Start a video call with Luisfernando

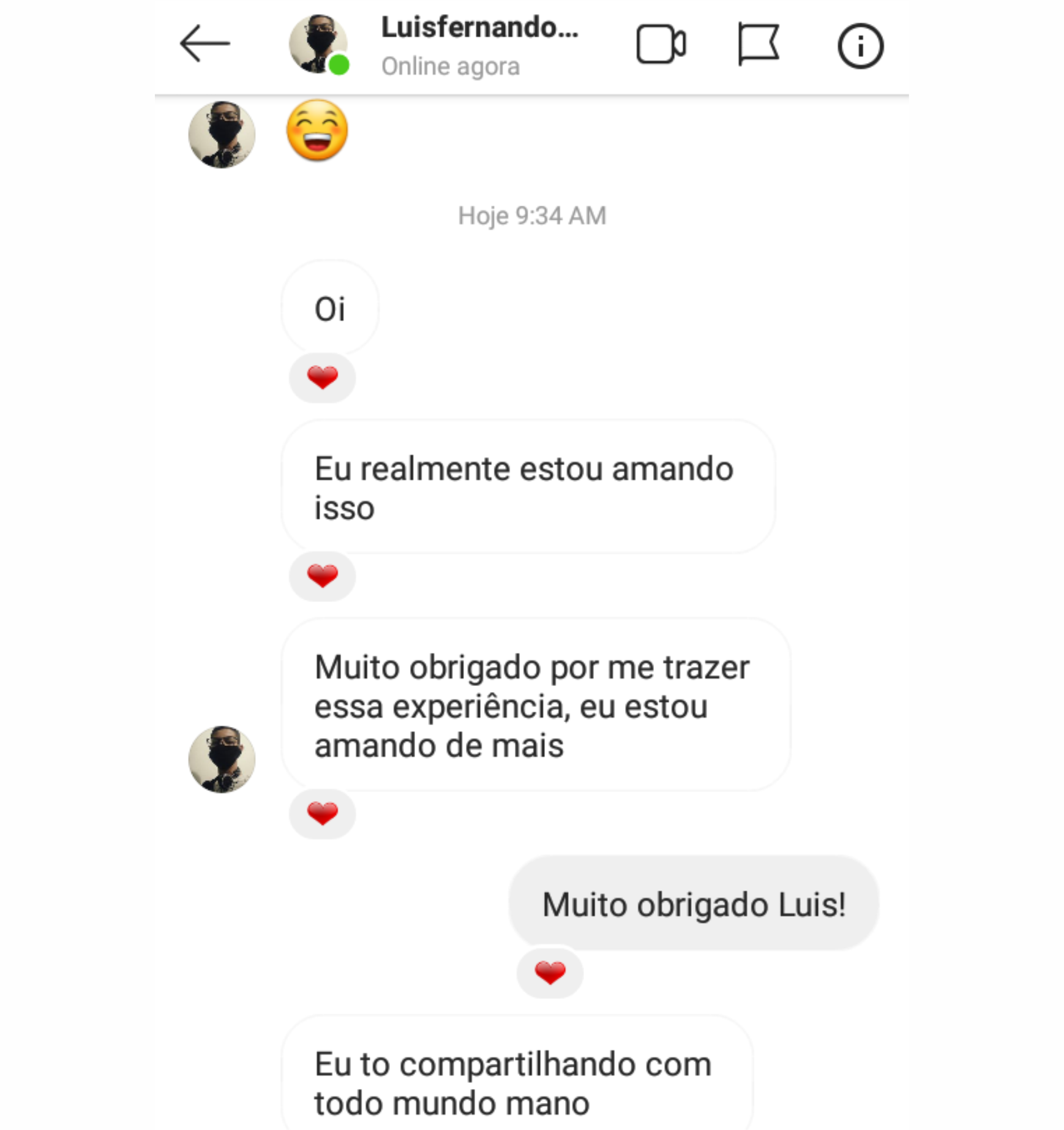point(661,44)
